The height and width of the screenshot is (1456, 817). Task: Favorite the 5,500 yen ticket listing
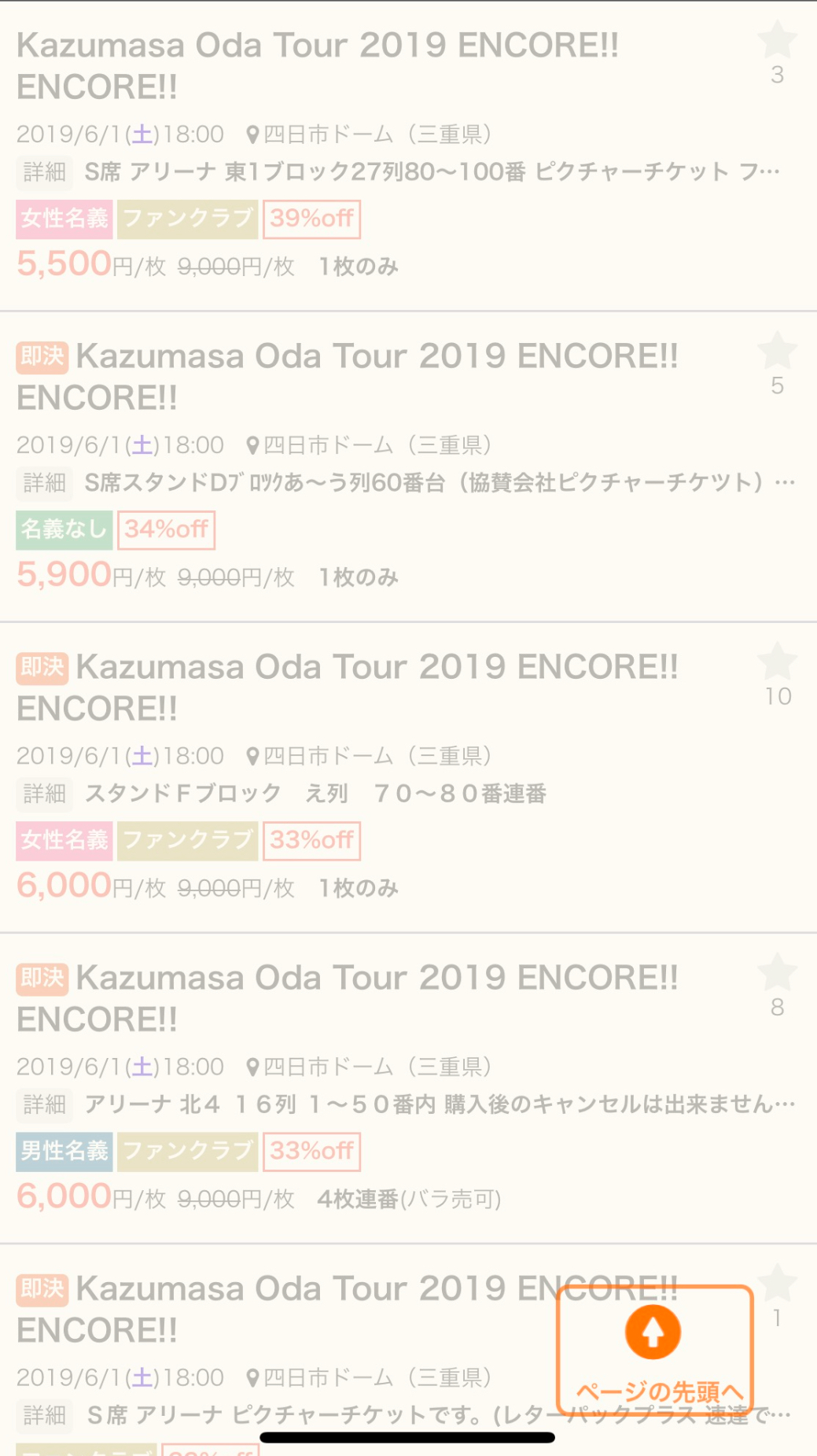click(x=777, y=40)
